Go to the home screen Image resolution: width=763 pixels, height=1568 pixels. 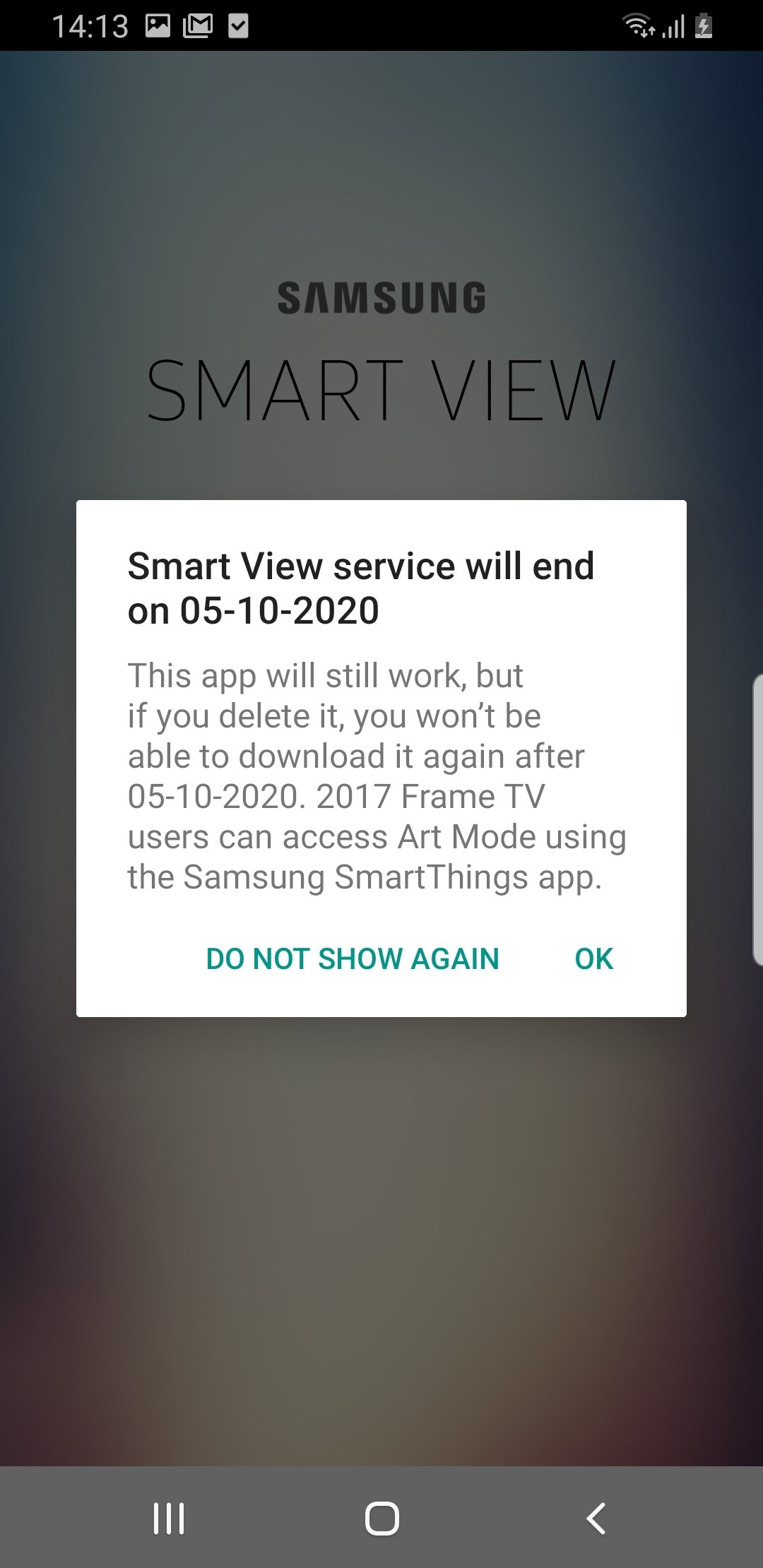point(381,1518)
